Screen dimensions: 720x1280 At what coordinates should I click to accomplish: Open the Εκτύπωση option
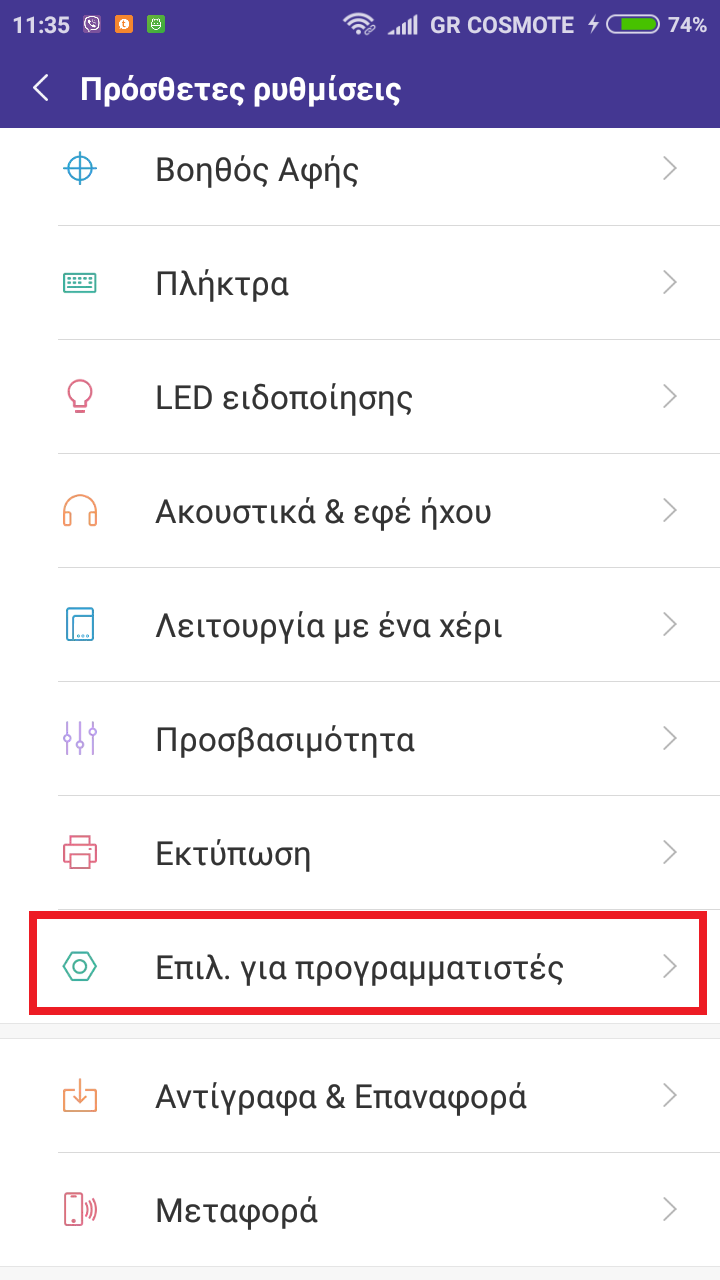tap(360, 854)
